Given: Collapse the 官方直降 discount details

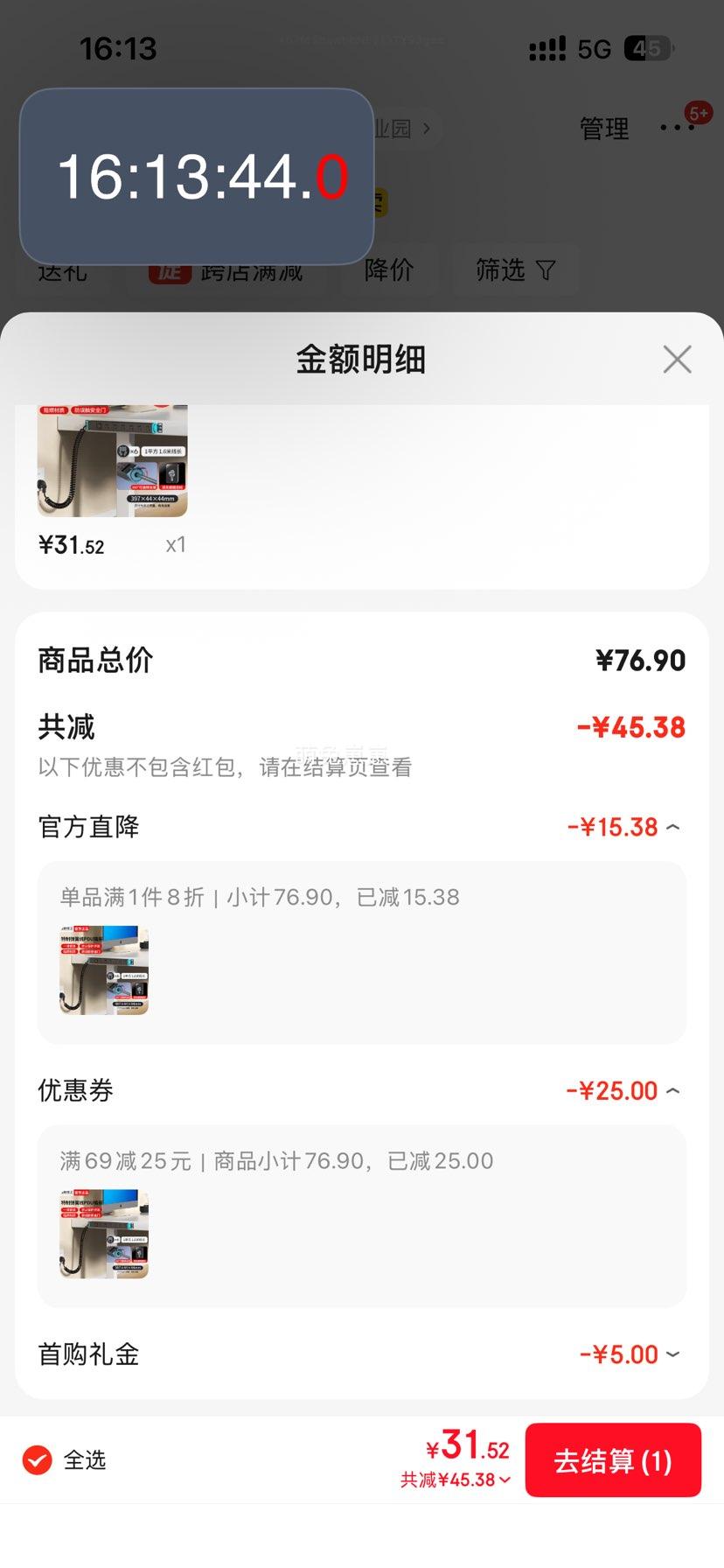Looking at the screenshot, I should (x=672, y=827).
